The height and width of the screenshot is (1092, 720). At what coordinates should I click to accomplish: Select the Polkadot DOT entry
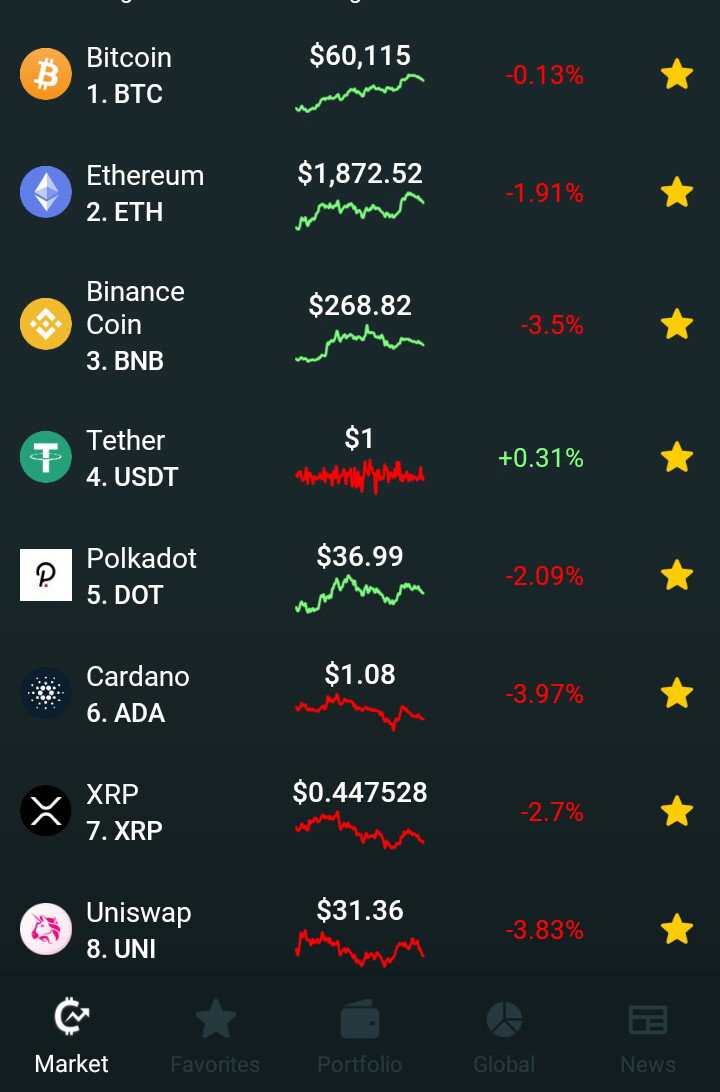pos(360,576)
